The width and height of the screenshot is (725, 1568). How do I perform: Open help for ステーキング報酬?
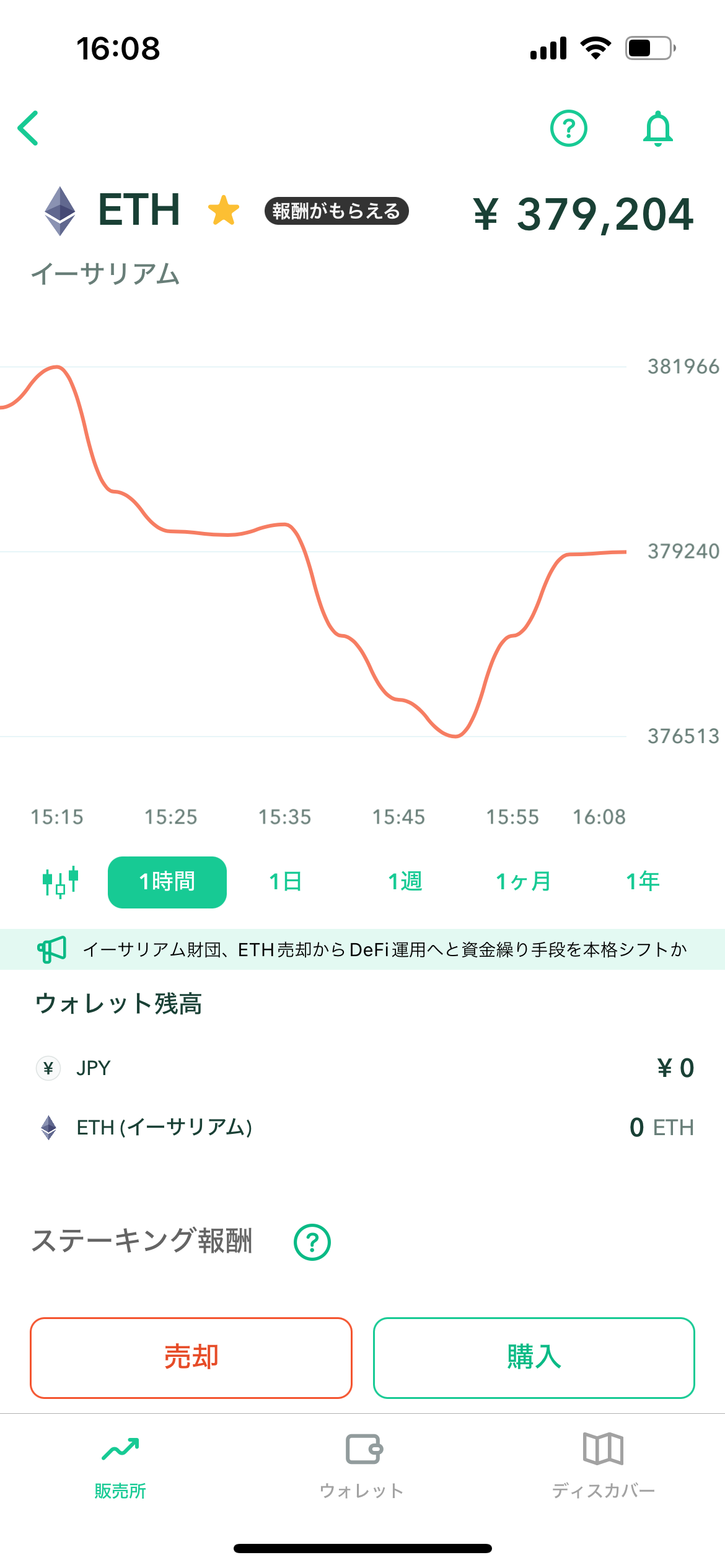point(312,1242)
